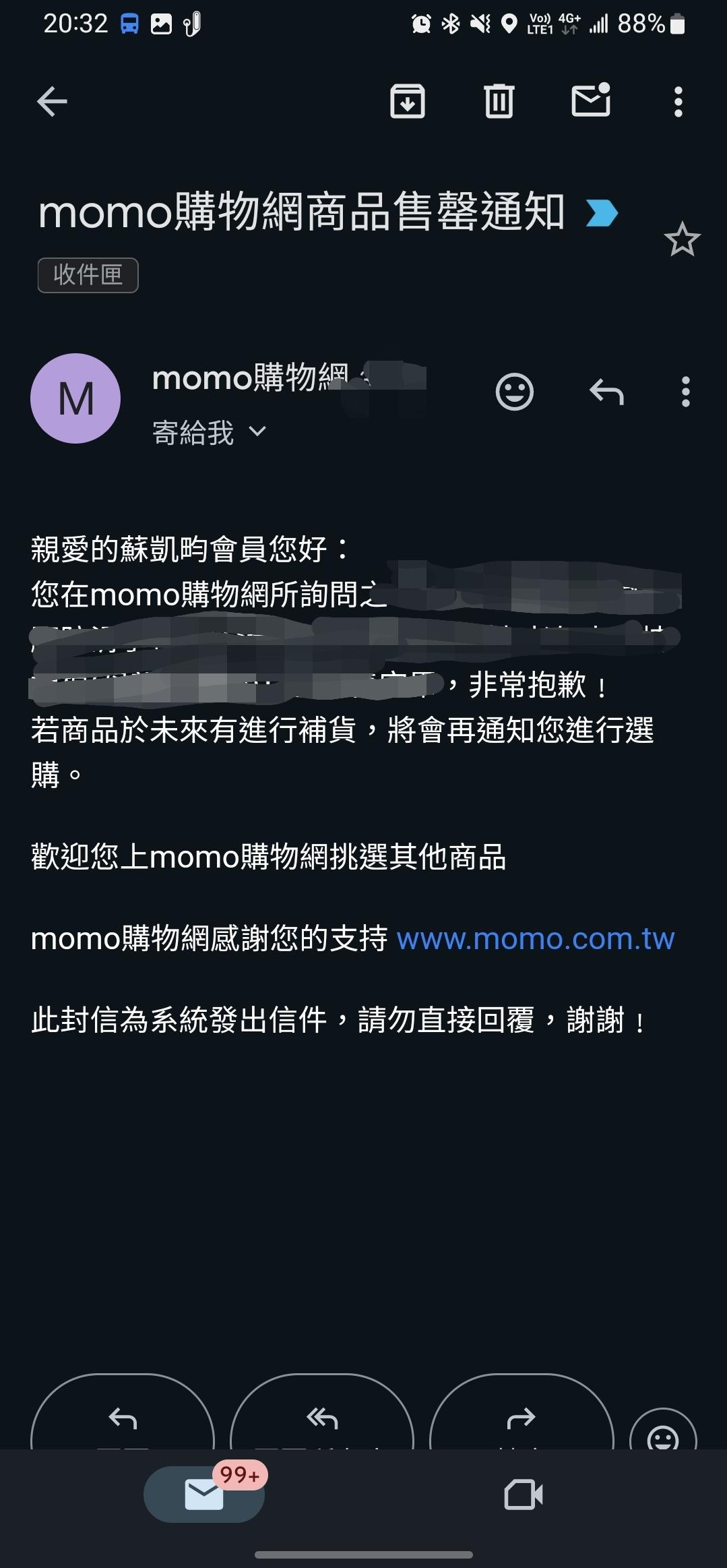The width and height of the screenshot is (727, 1568).
Task: Tap the bottom emoji reaction button
Action: pos(662,1433)
